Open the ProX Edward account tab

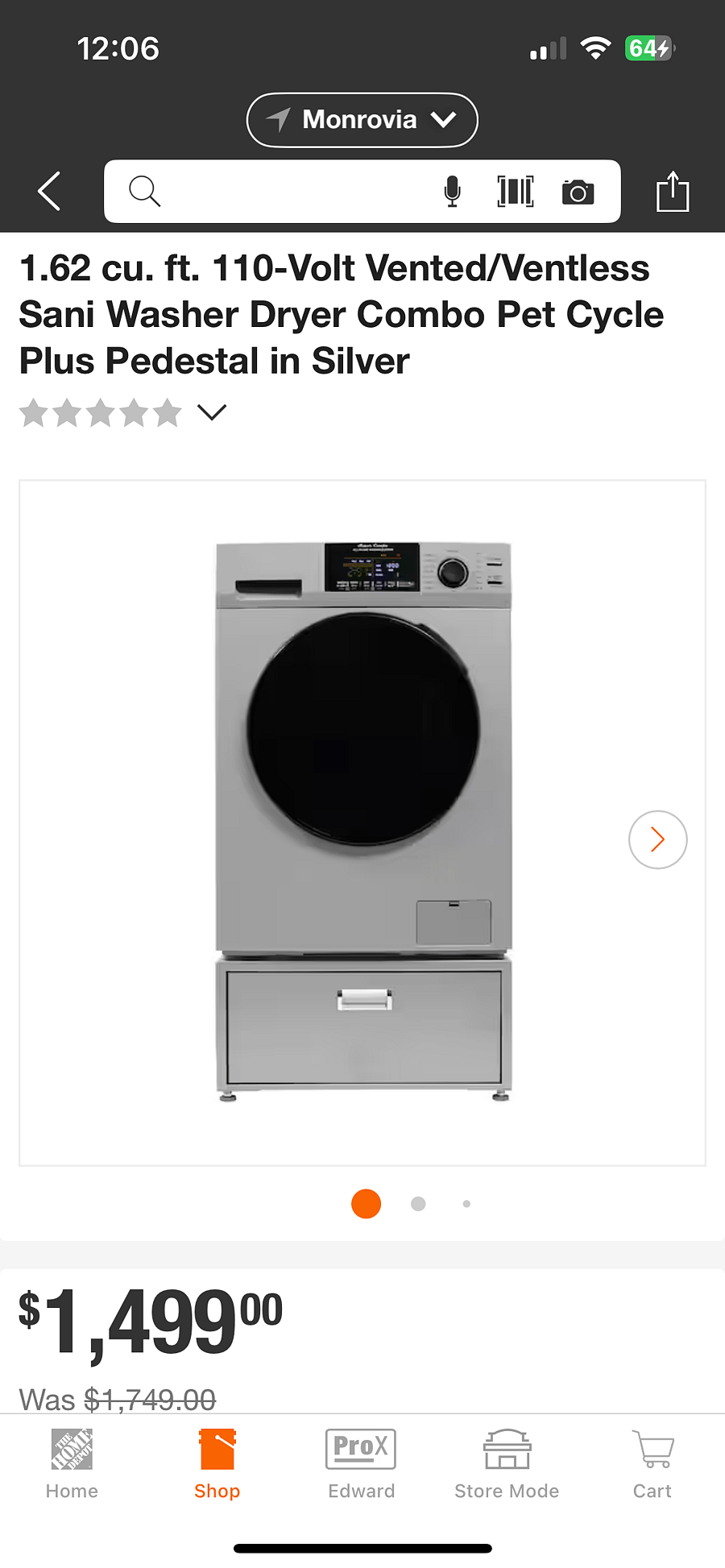362,1464
